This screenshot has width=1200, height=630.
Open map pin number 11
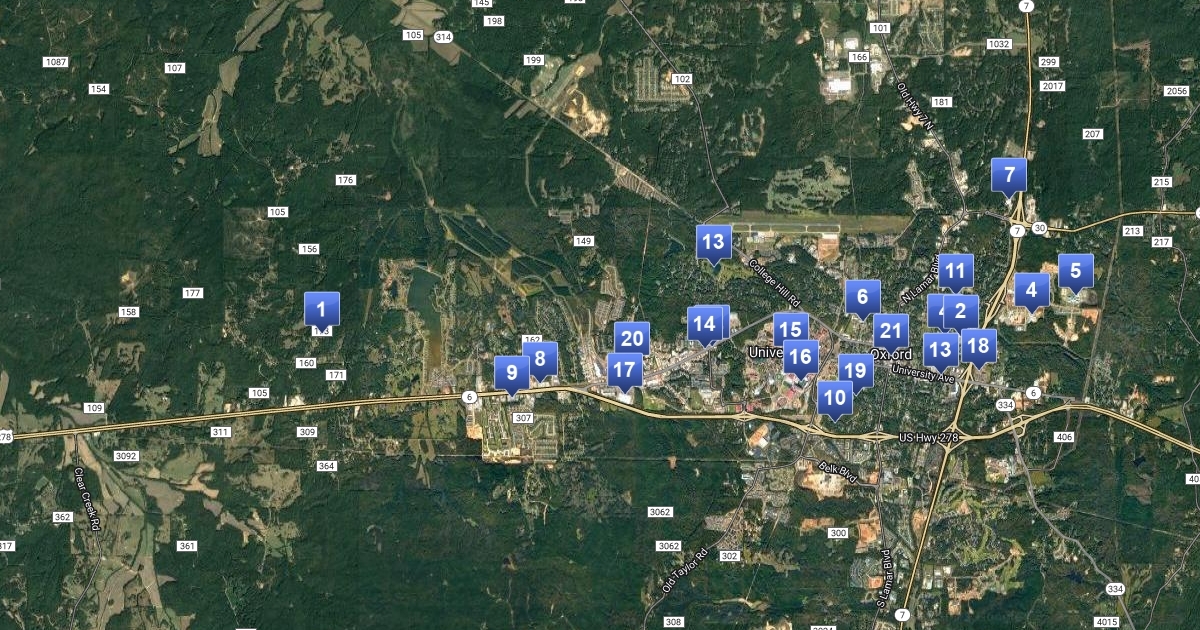coord(956,270)
